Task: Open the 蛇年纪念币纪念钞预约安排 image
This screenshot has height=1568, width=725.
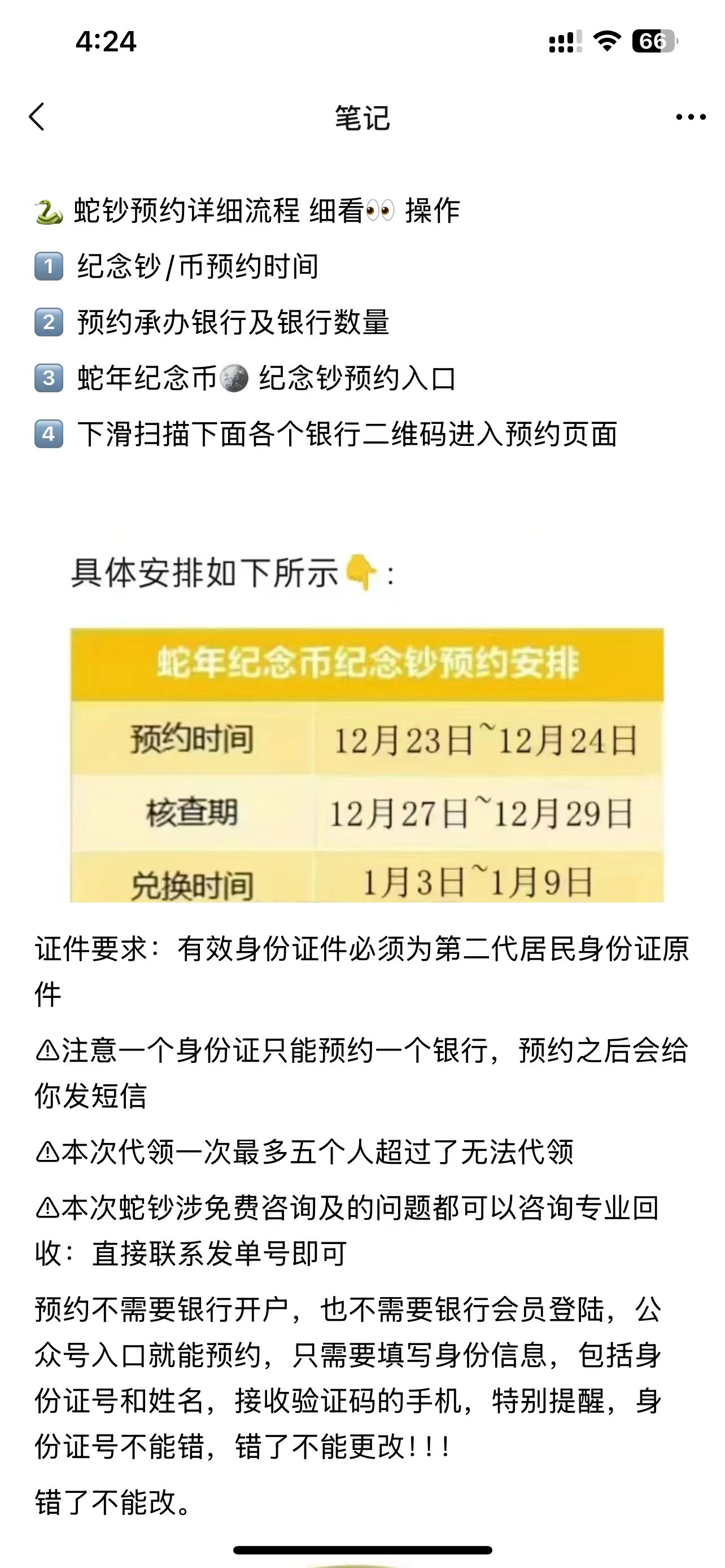Action: [366, 764]
